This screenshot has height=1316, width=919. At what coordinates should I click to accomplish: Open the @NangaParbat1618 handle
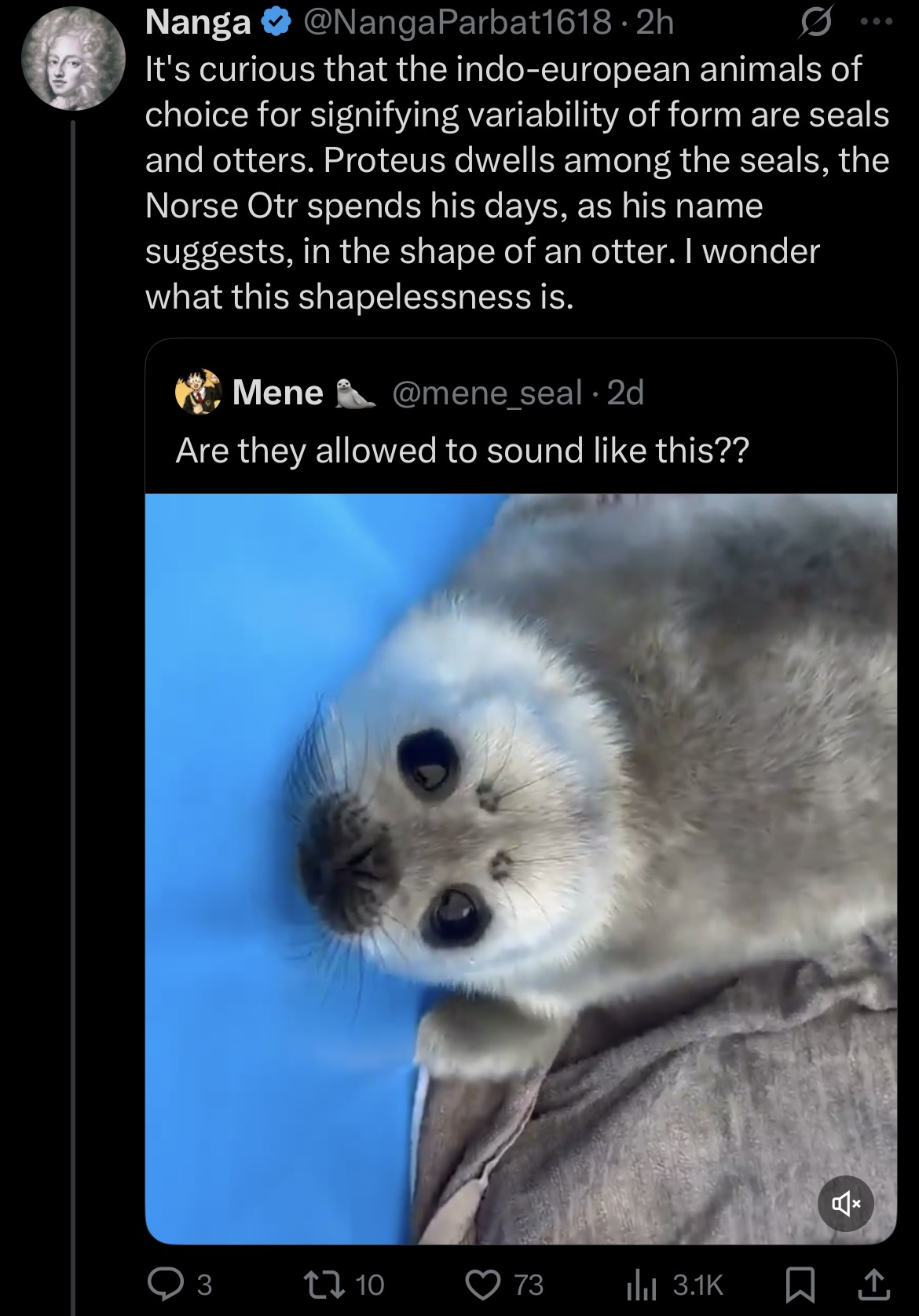[457, 22]
